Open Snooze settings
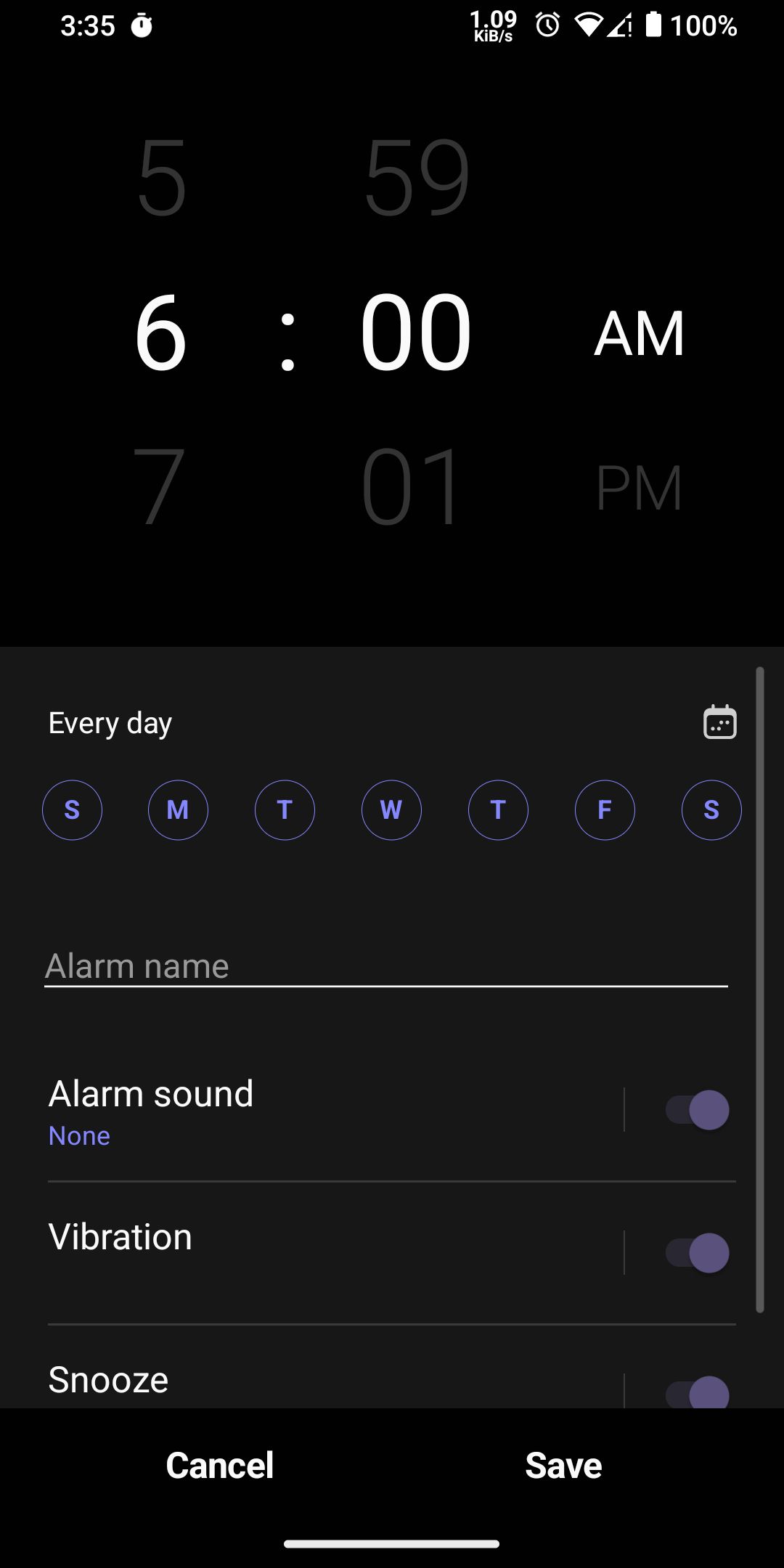 click(x=290, y=1379)
